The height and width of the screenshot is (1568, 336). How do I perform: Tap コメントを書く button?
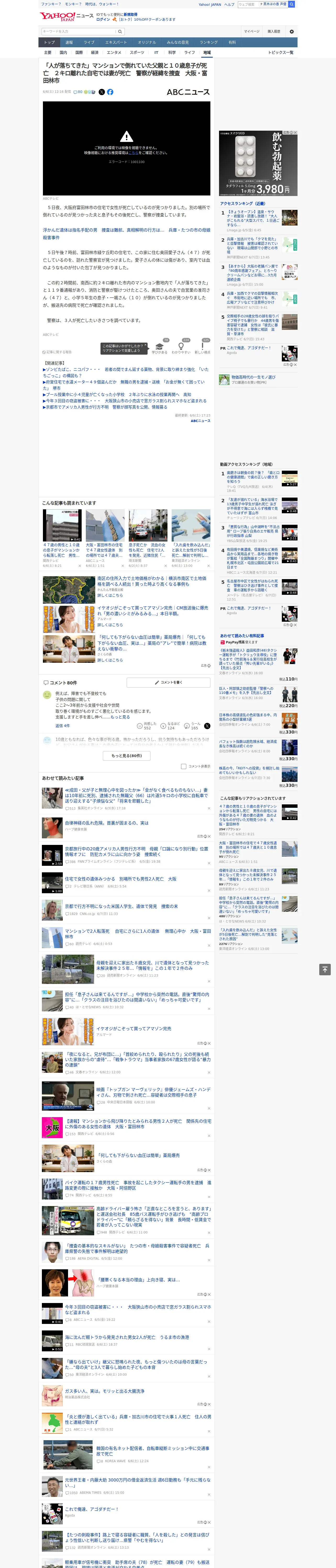[x=168, y=682]
